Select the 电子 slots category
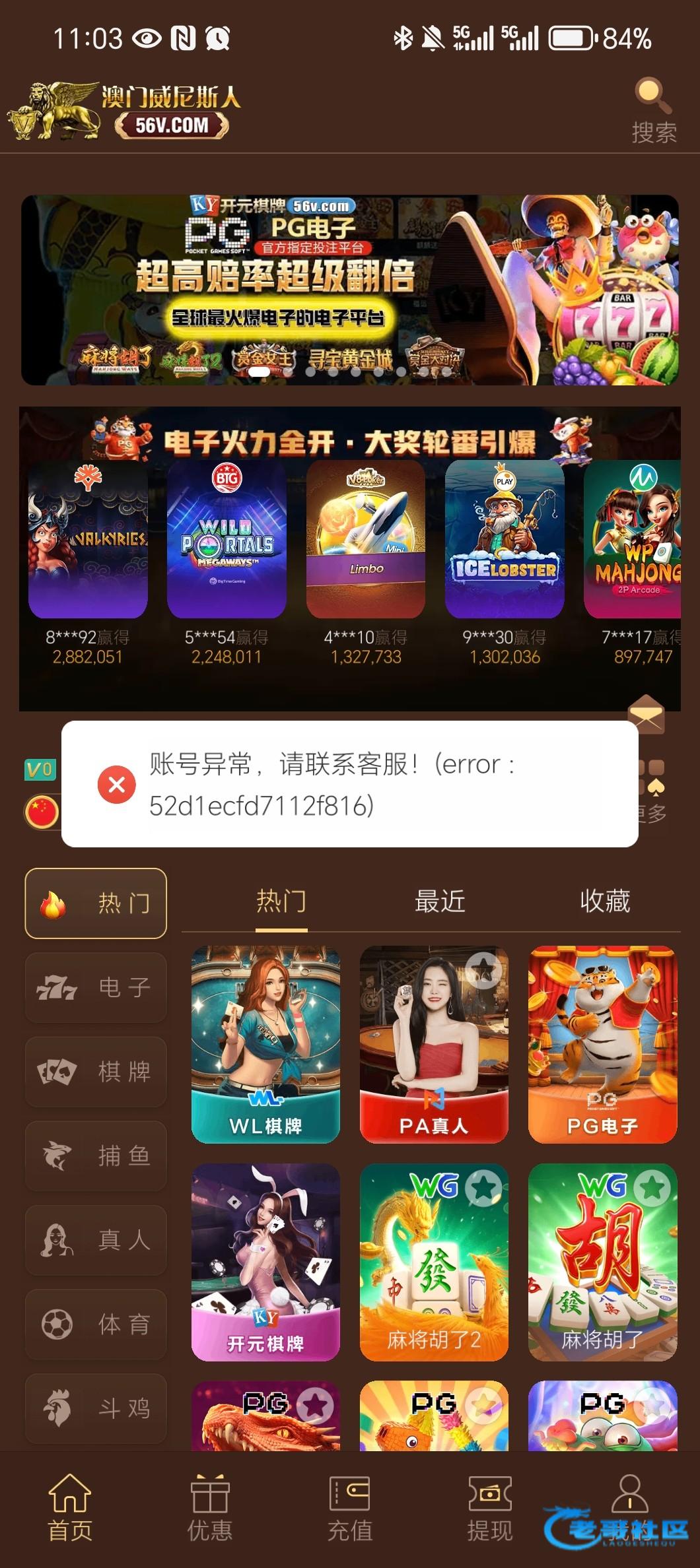 click(x=96, y=987)
